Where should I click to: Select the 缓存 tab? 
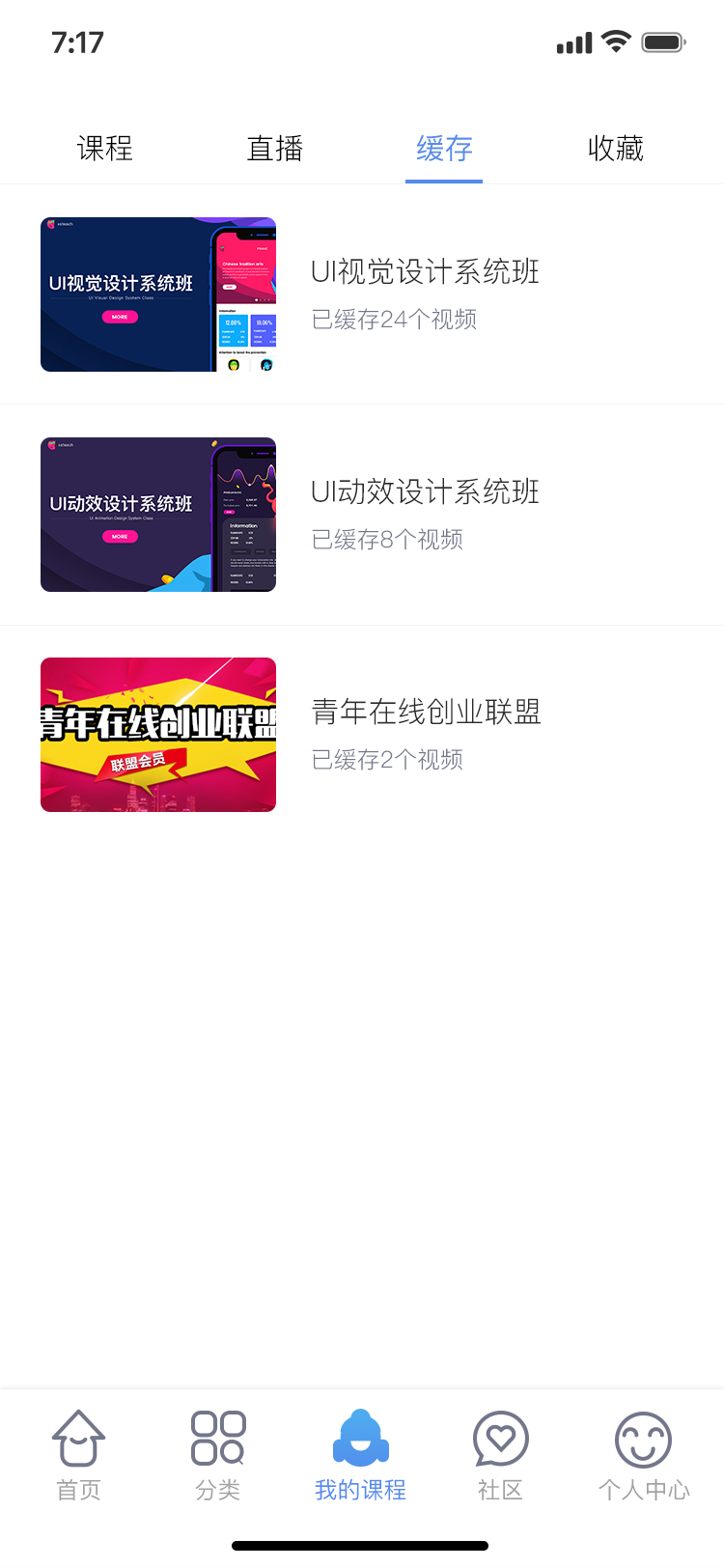[444, 149]
